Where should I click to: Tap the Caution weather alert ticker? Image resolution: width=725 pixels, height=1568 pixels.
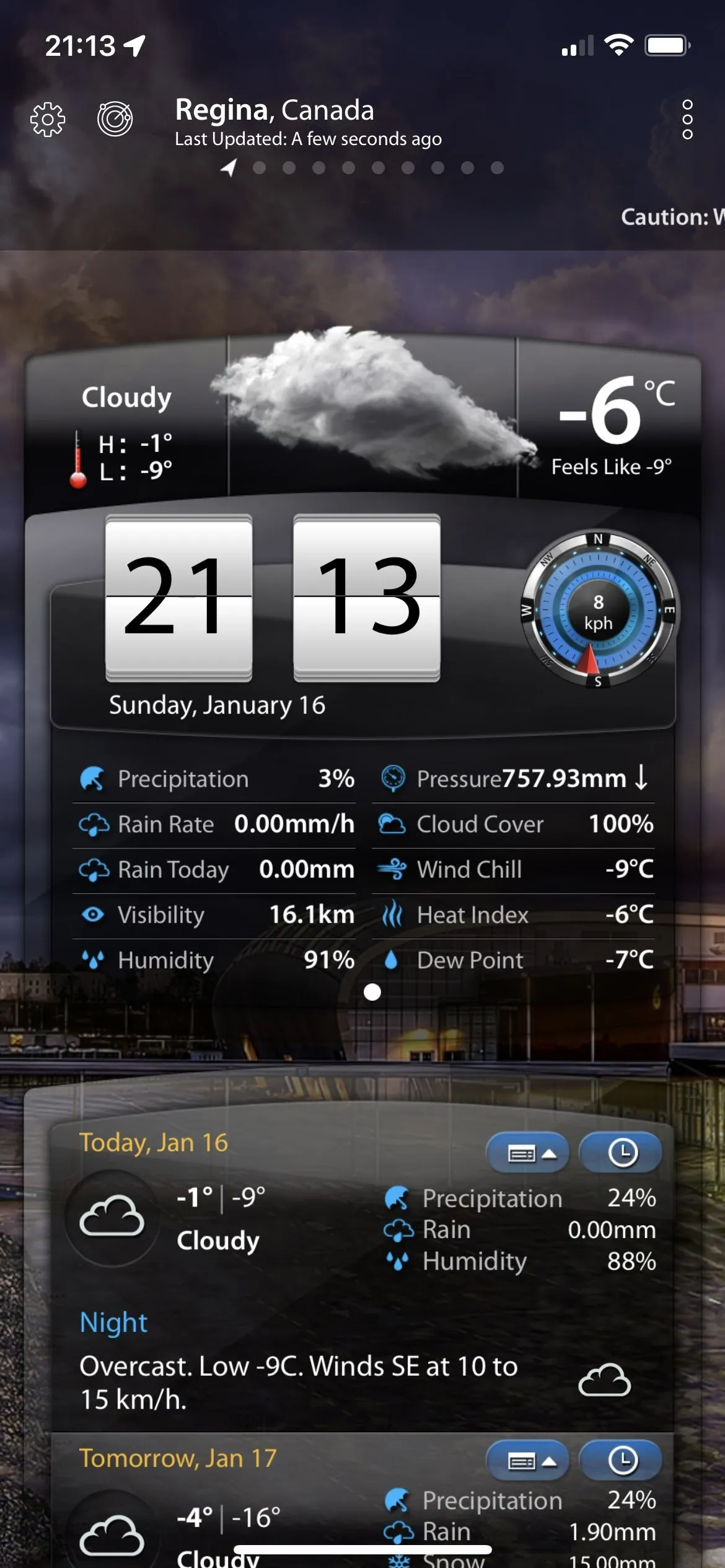pyautogui.click(x=672, y=217)
